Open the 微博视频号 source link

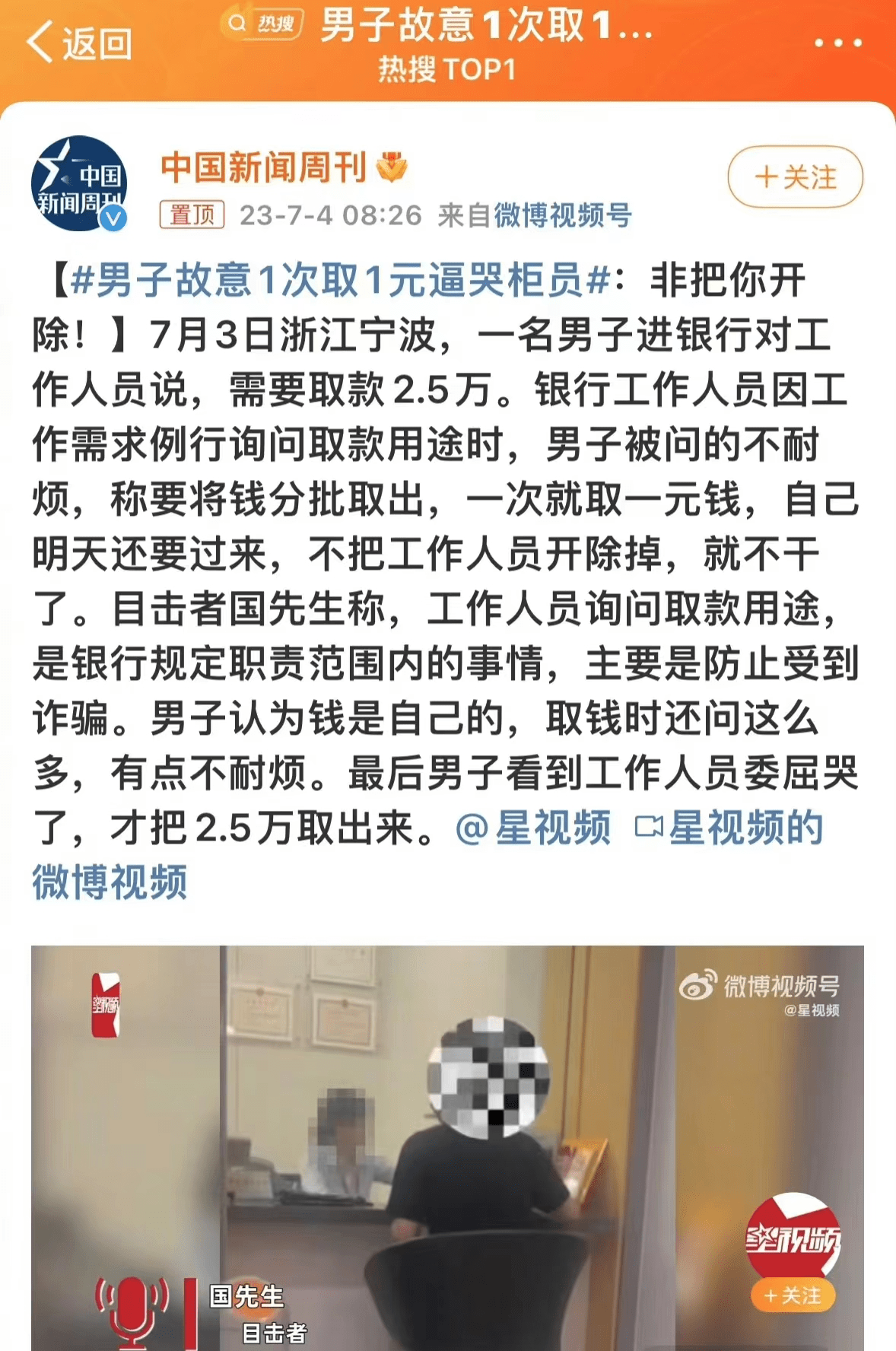tap(563, 215)
